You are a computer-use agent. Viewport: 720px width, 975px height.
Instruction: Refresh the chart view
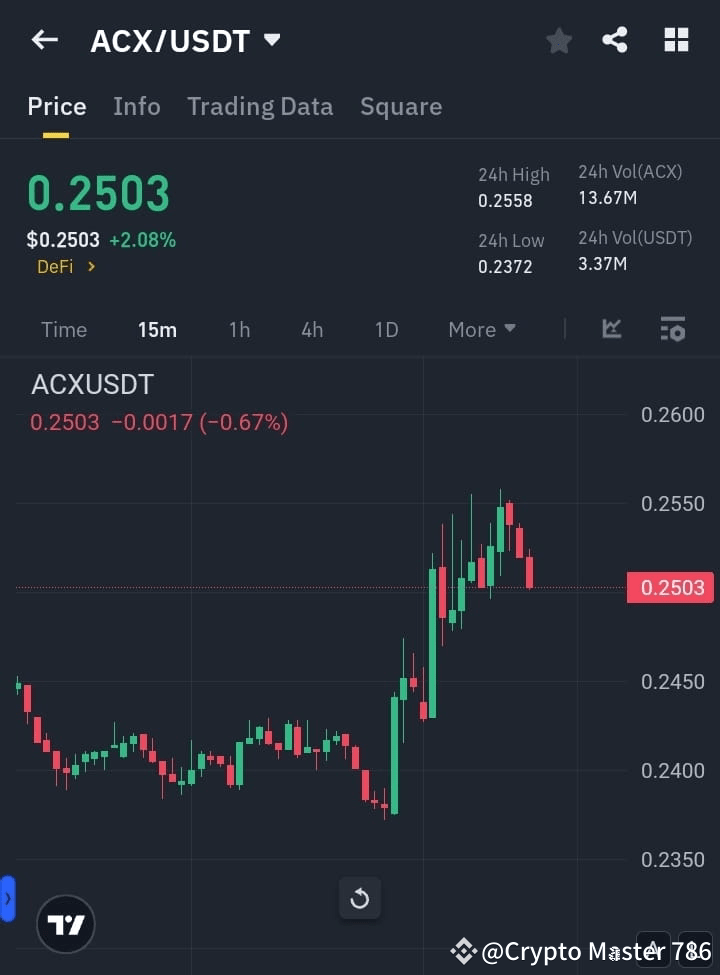[x=360, y=898]
